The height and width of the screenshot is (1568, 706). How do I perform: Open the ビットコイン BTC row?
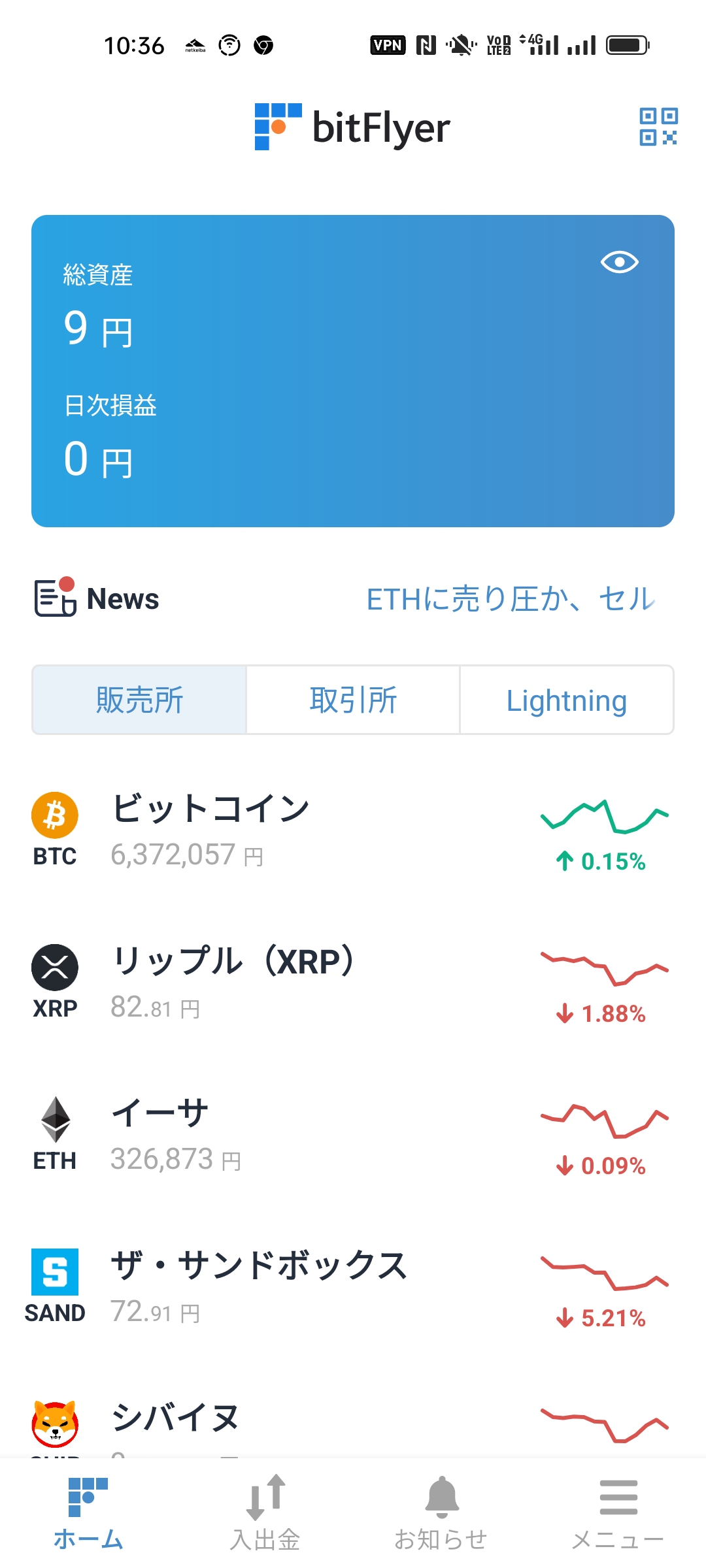(x=353, y=831)
